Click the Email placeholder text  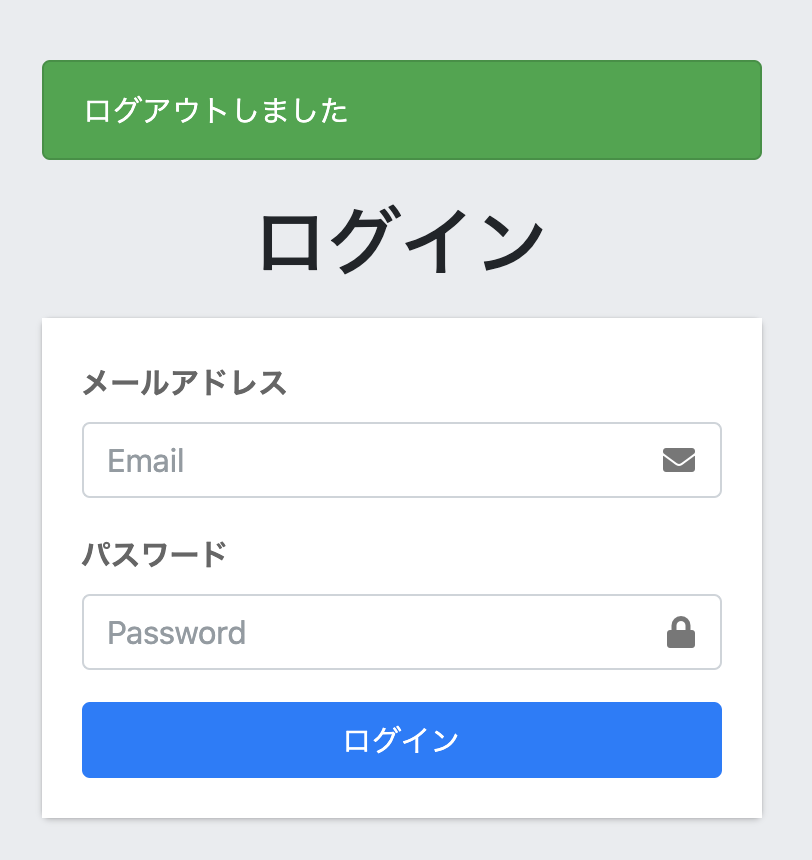(146, 460)
